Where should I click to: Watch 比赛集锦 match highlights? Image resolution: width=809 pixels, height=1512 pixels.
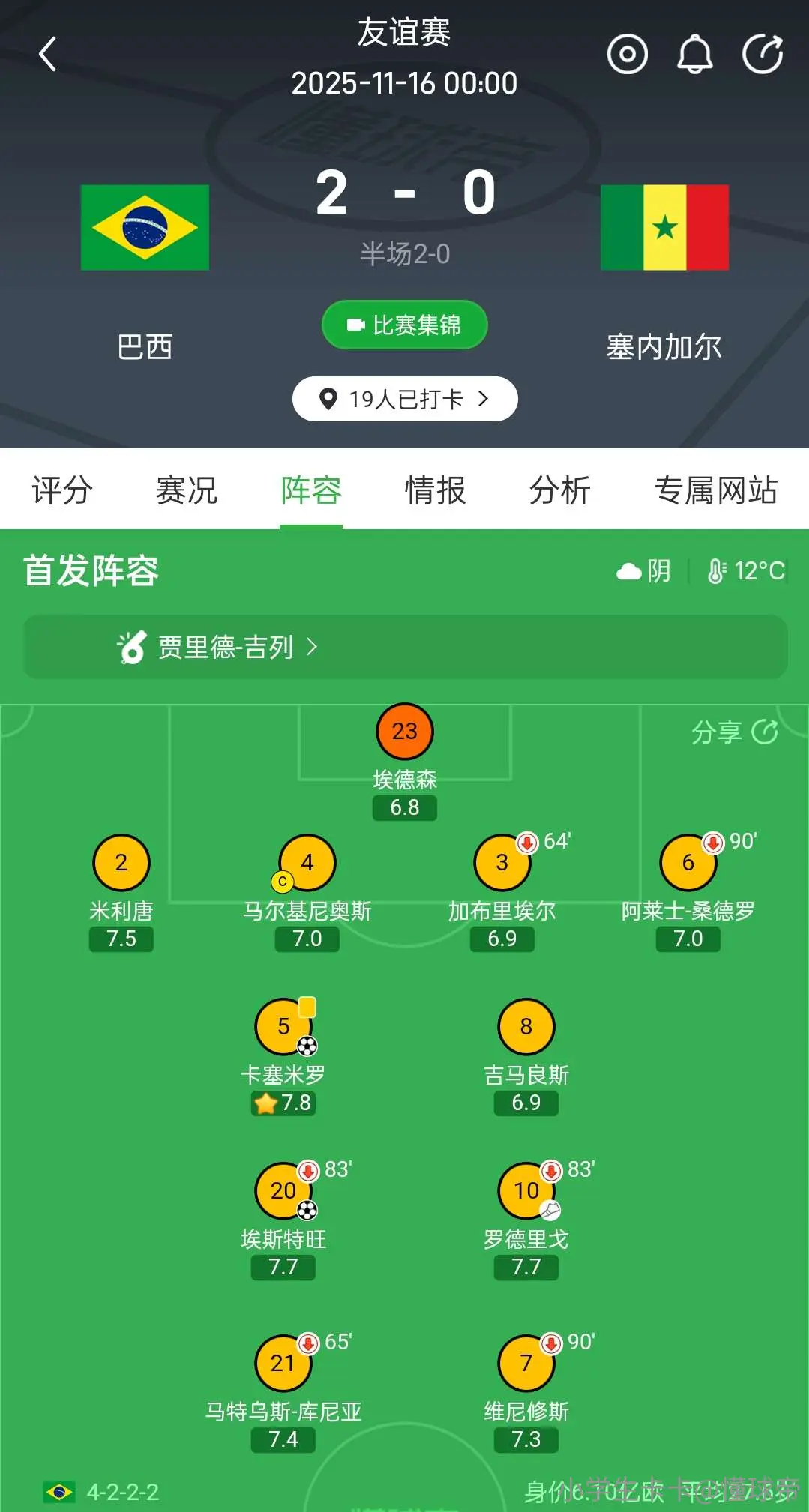(x=405, y=325)
